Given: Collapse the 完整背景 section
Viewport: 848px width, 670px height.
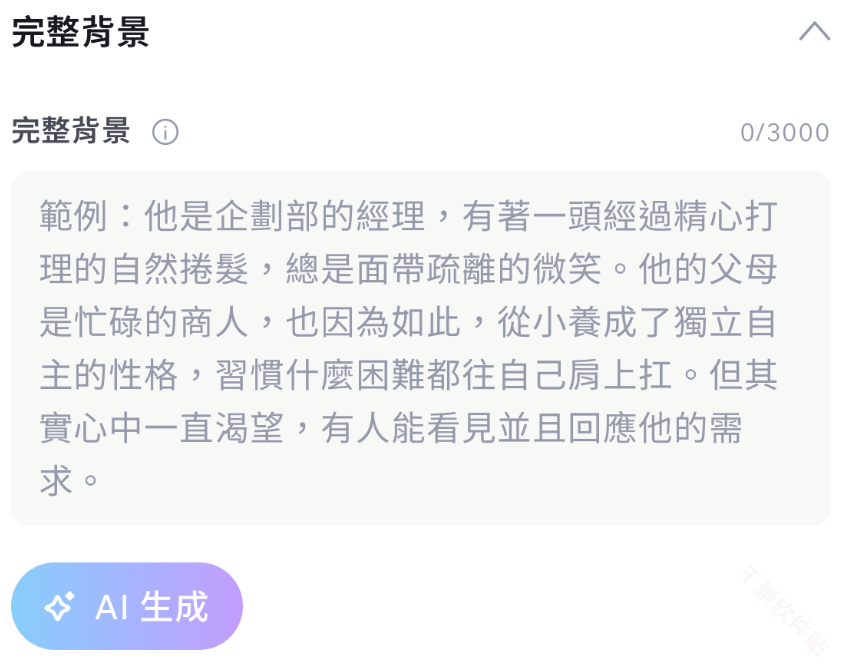Looking at the screenshot, I should pyautogui.click(x=814, y=32).
